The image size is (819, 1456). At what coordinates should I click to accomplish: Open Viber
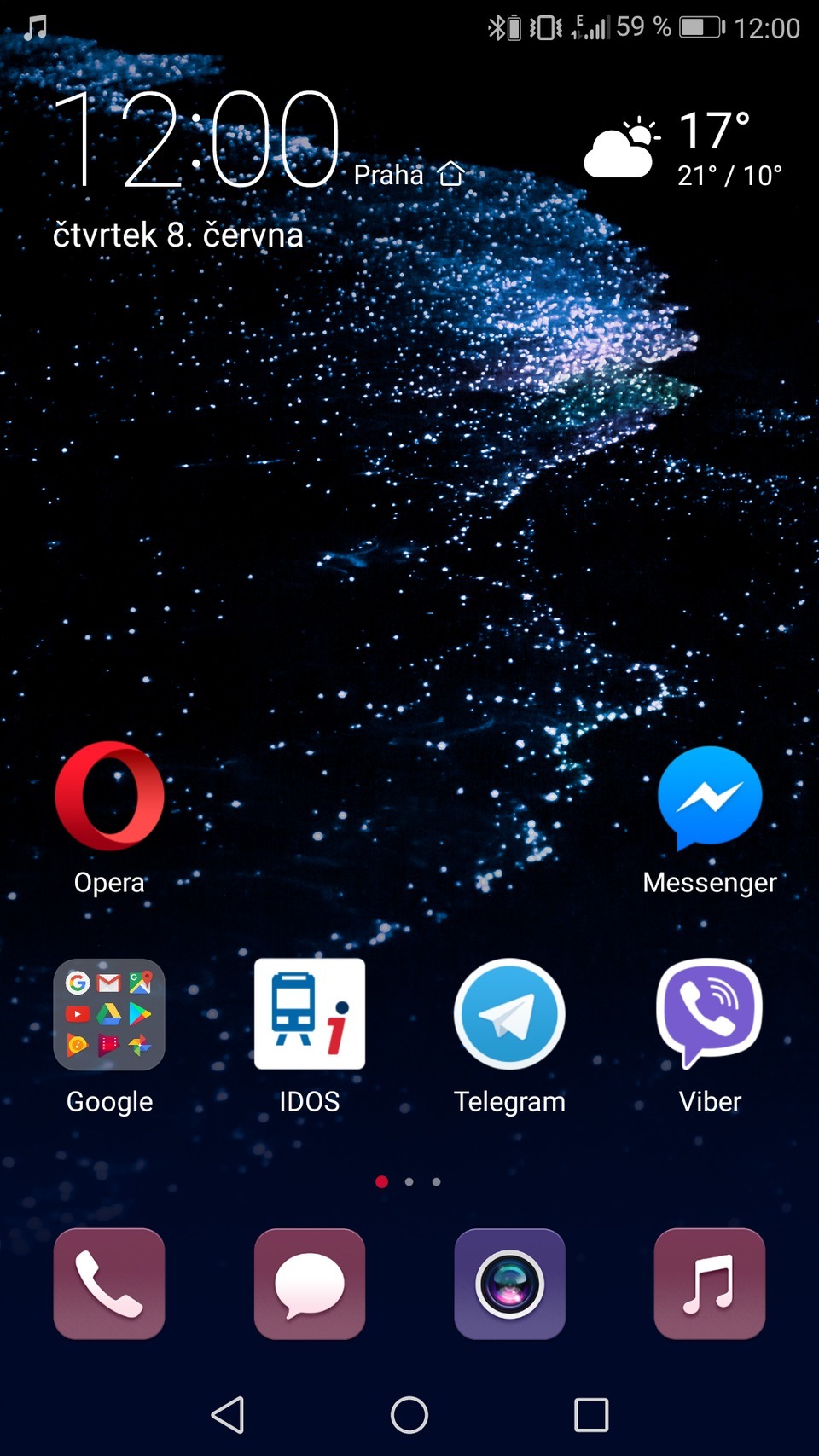[x=709, y=1015]
